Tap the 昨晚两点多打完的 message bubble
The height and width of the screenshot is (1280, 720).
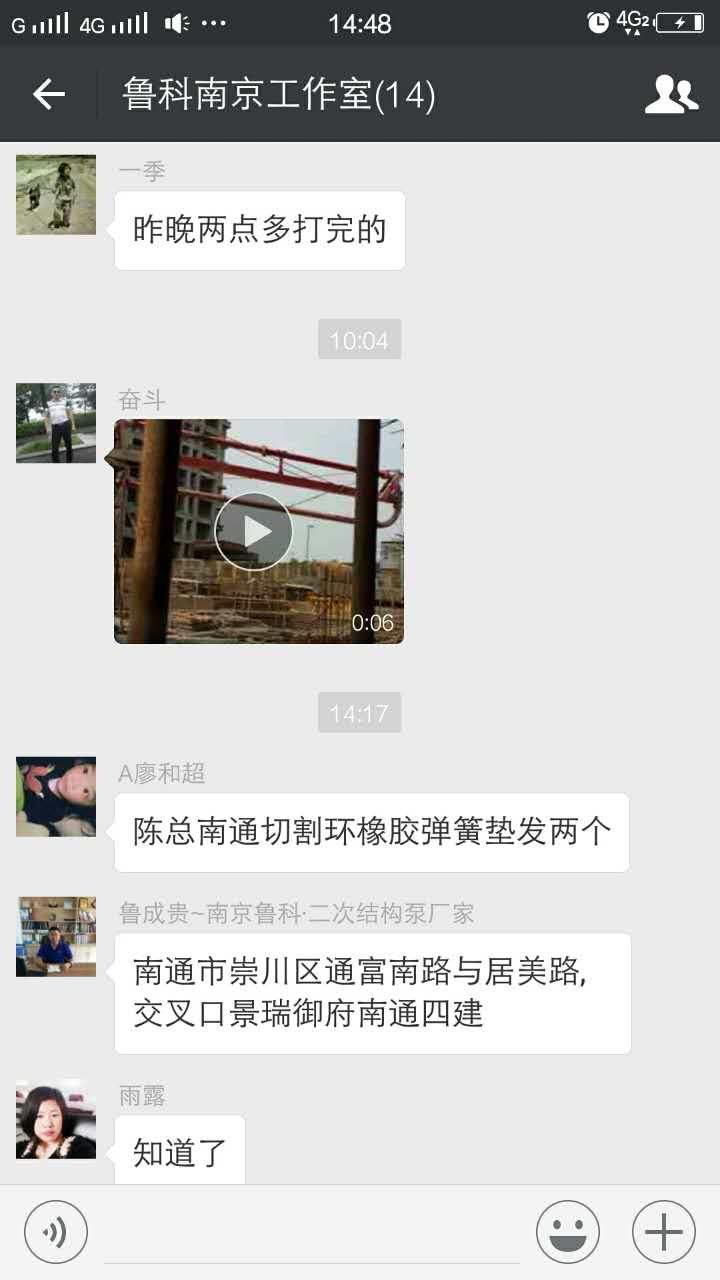(259, 229)
